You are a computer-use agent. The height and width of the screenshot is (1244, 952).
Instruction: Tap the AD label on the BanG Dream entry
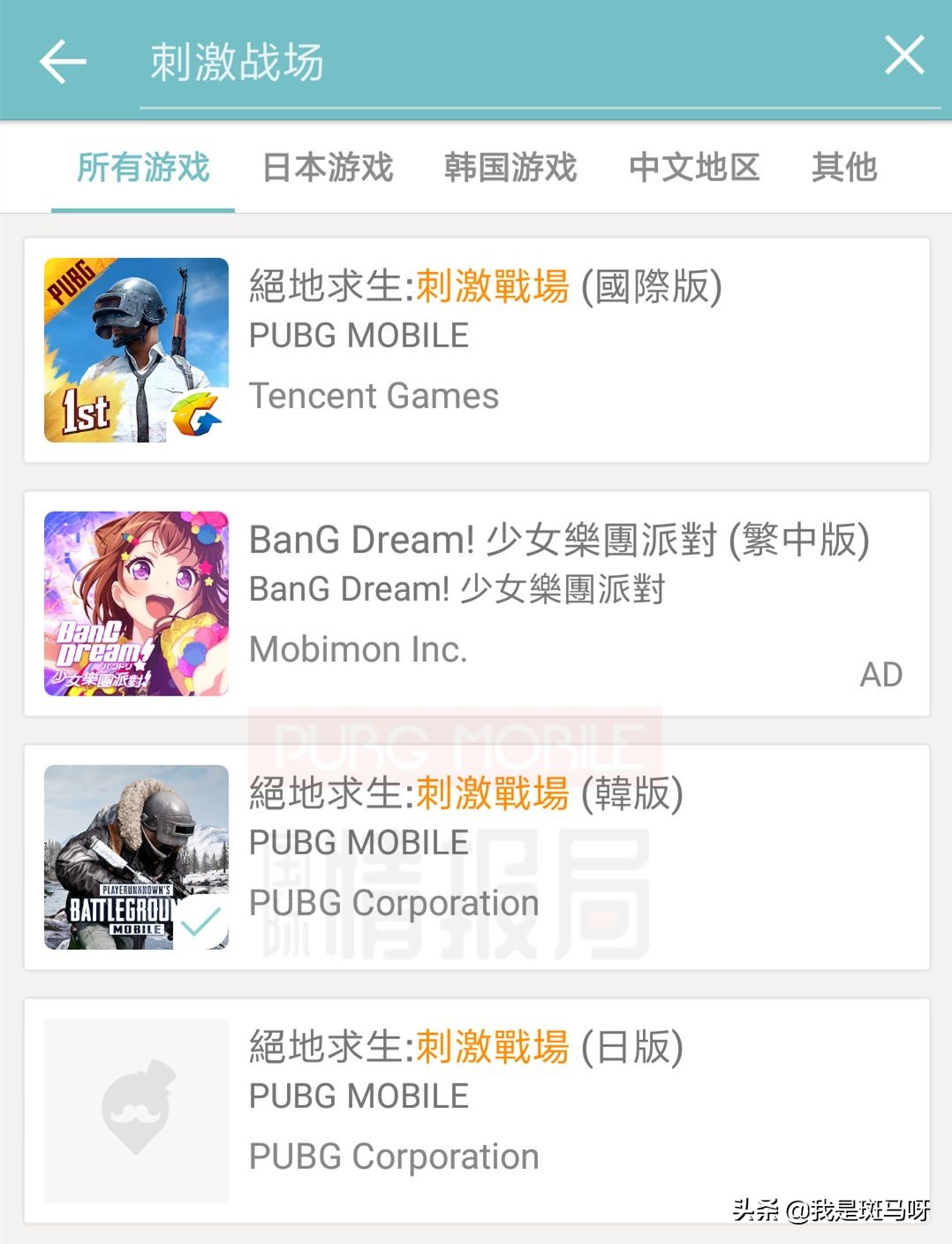point(882,674)
